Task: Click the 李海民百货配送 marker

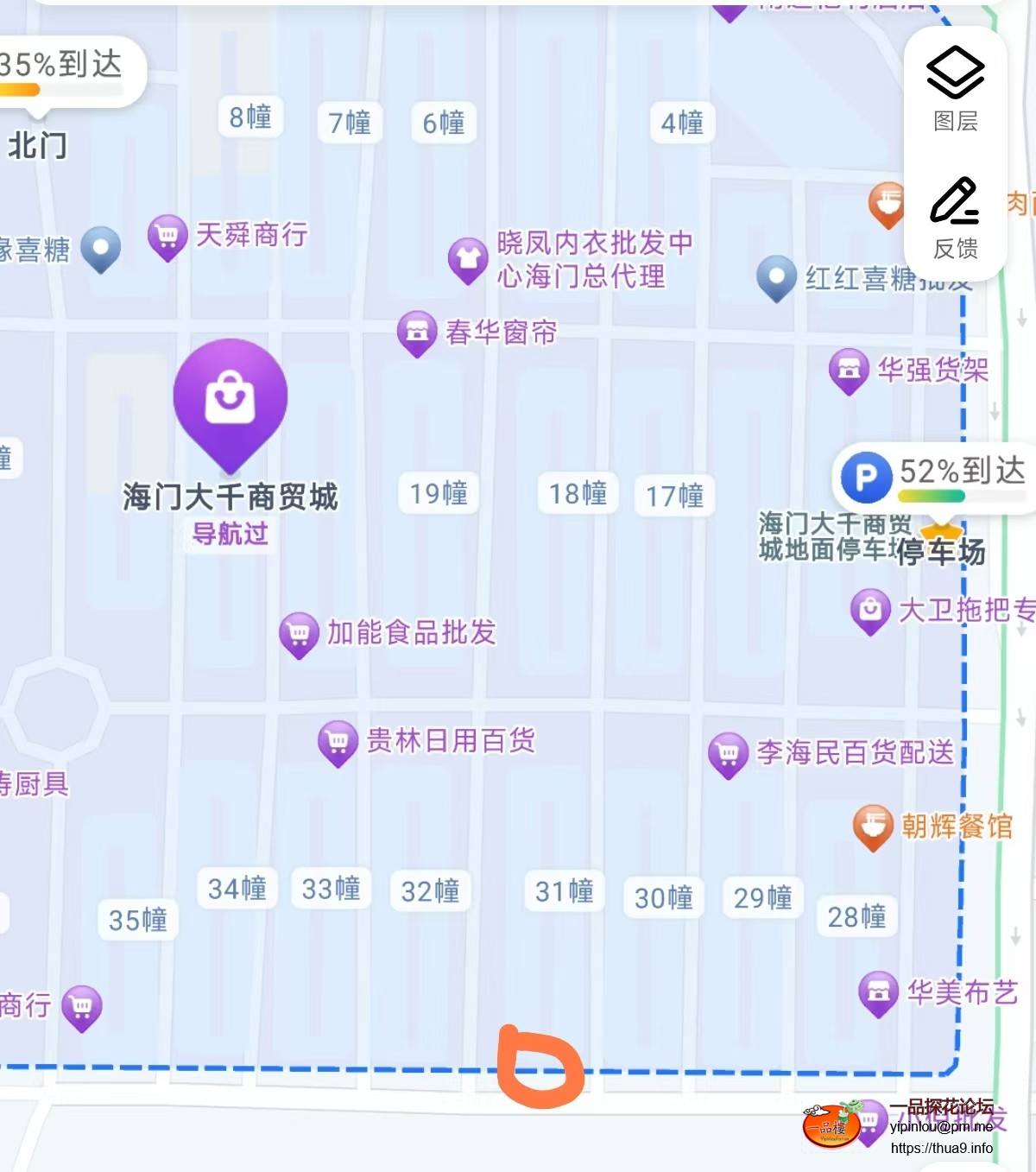Action: [x=726, y=752]
